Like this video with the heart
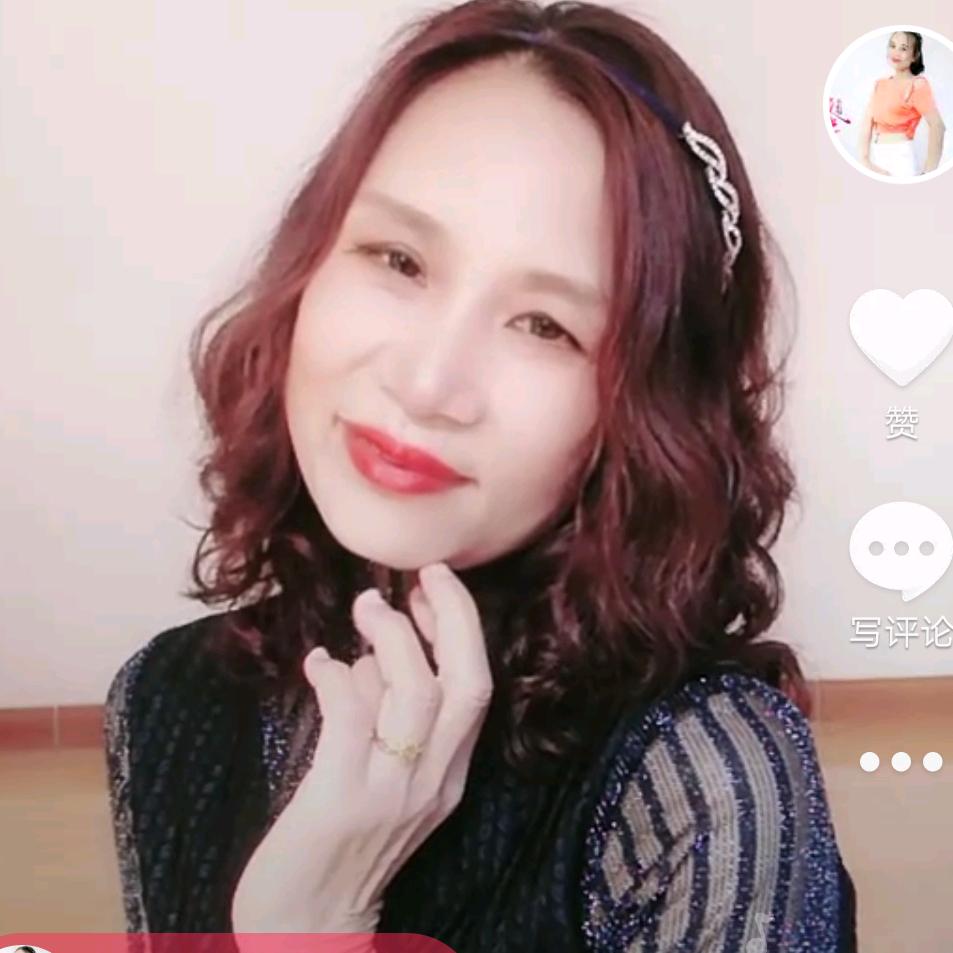The width and height of the screenshot is (953, 953). 901,336
